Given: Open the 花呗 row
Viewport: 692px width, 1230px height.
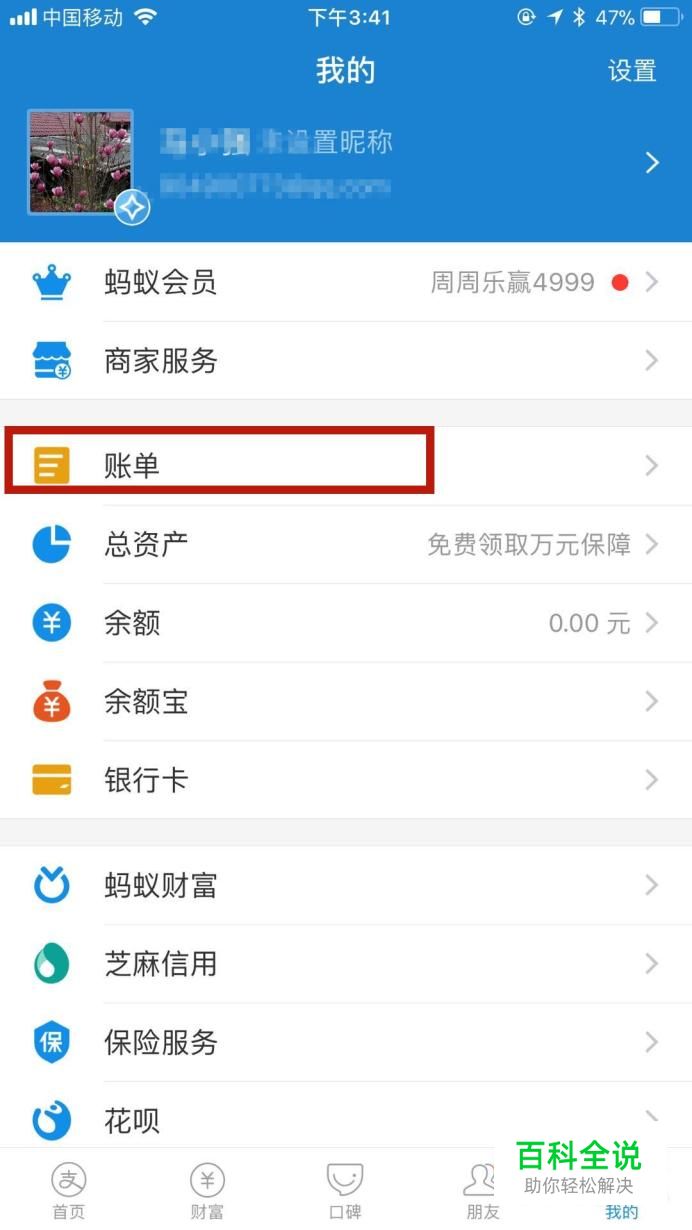Looking at the screenshot, I should point(346,1116).
